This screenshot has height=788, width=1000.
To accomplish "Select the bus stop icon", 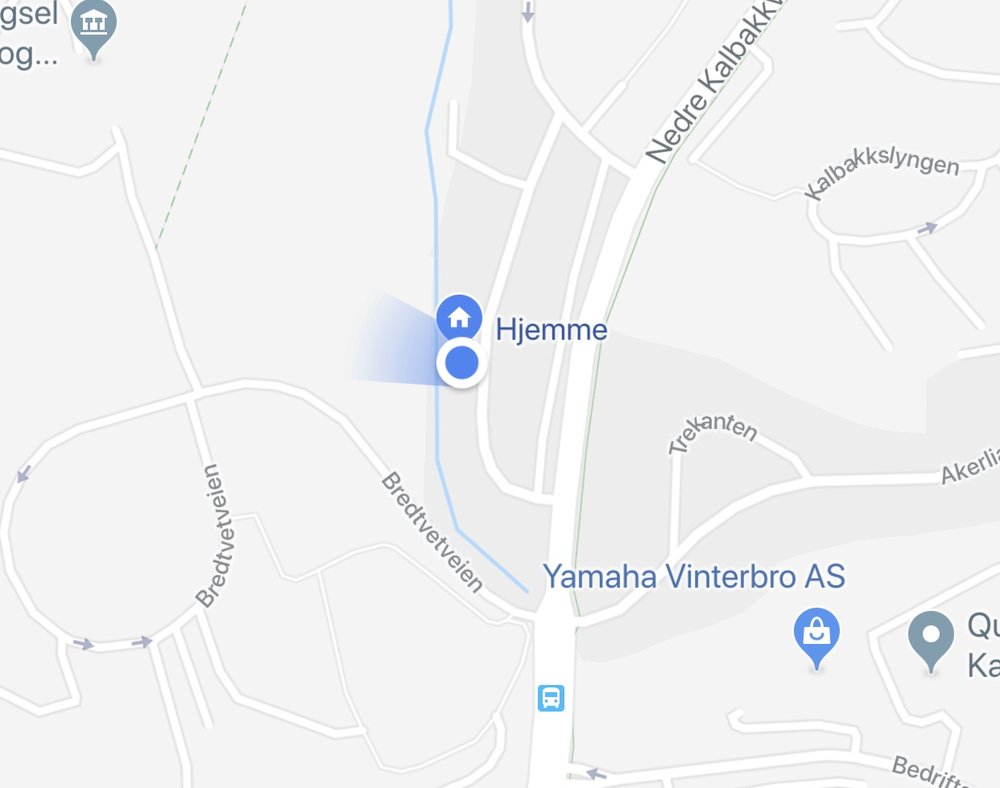I will [x=551, y=696].
